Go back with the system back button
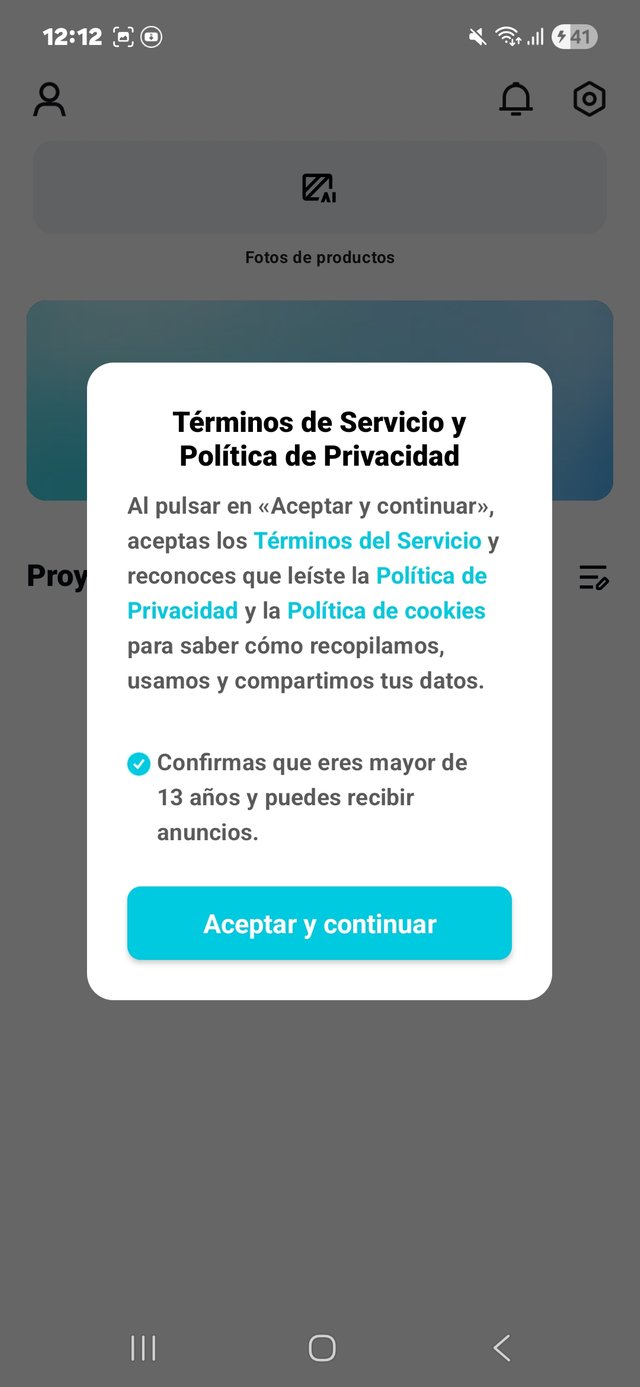 501,1348
